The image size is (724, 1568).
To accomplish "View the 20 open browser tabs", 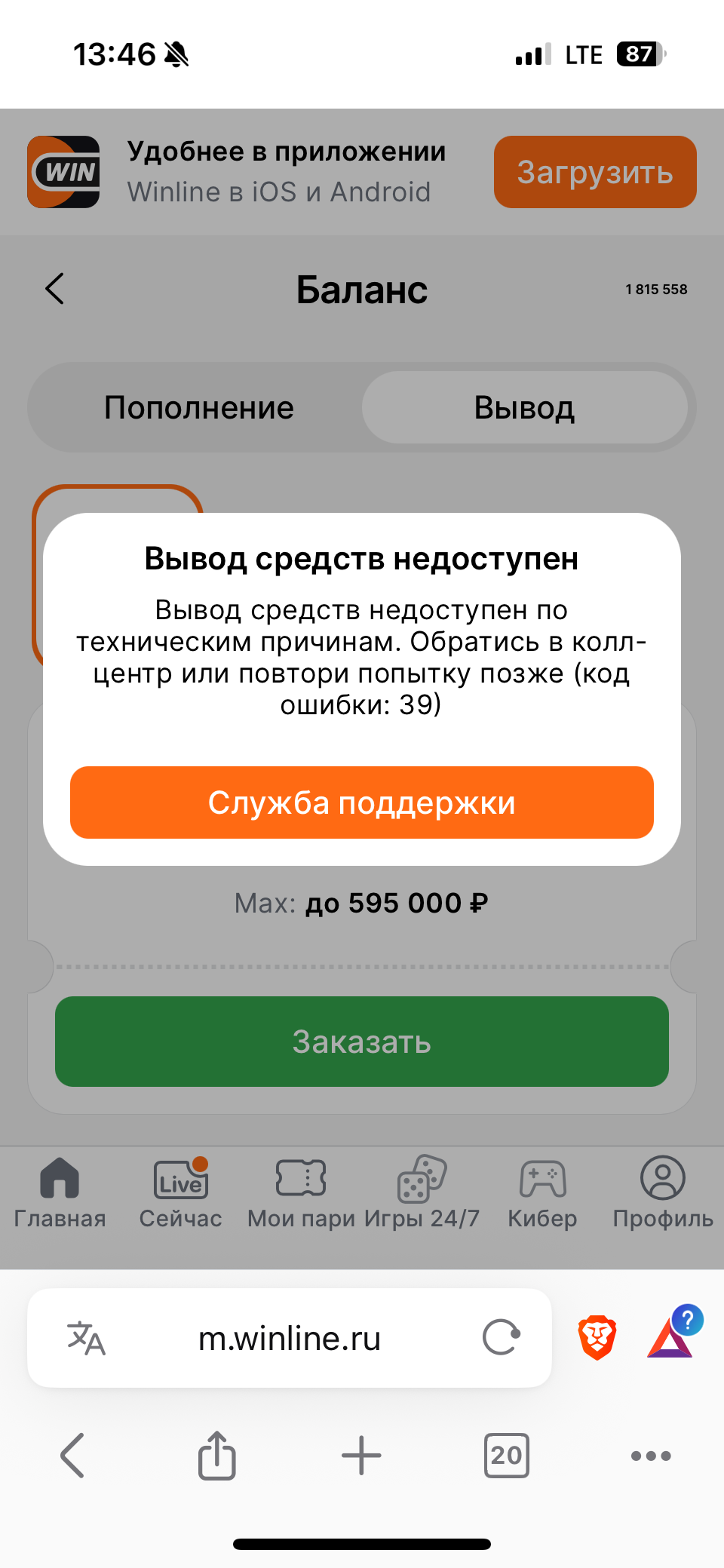I will pyautogui.click(x=506, y=1455).
